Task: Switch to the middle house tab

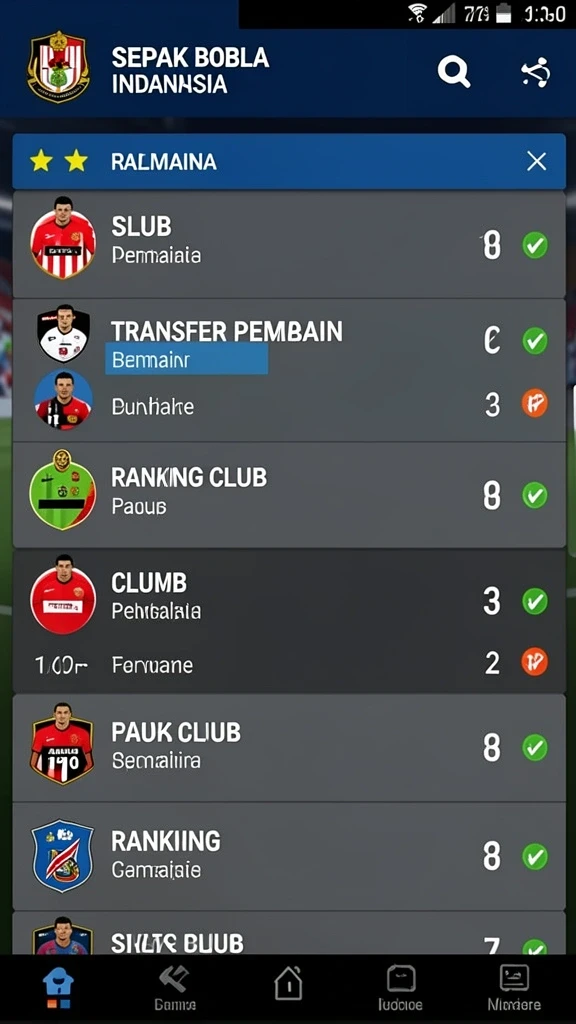Action: coord(288,984)
